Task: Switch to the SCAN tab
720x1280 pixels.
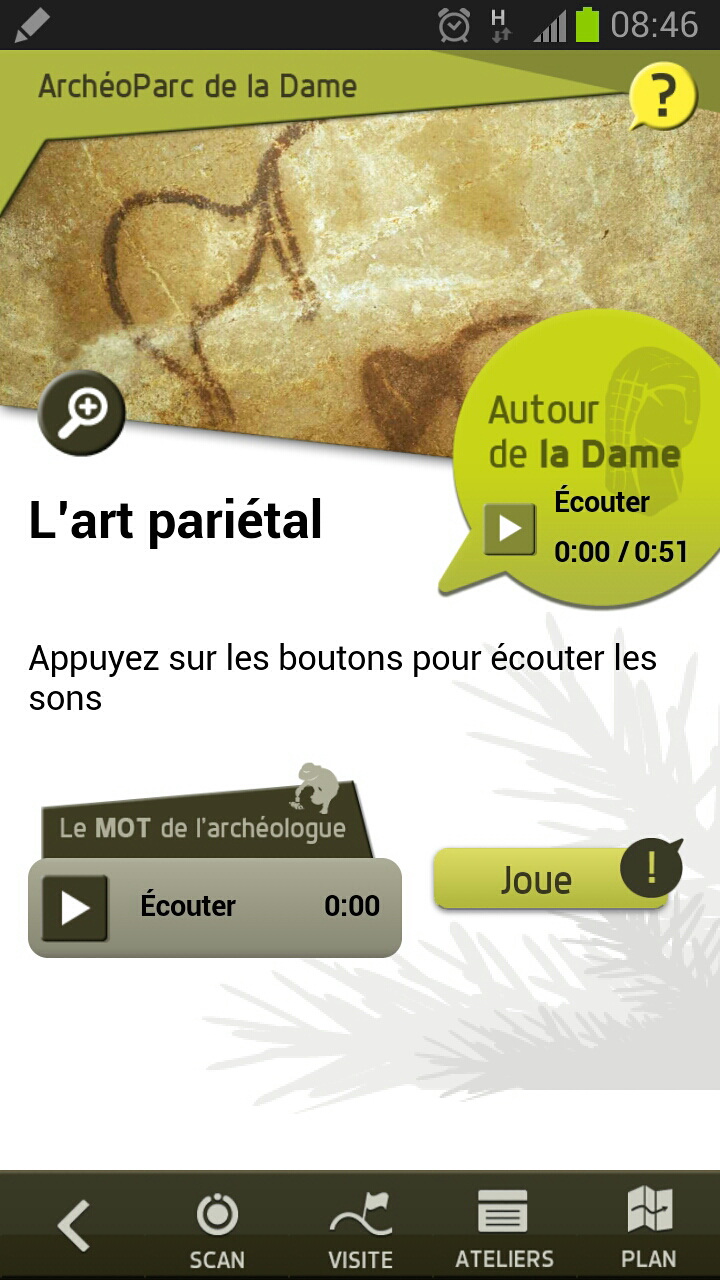Action: tap(217, 1228)
